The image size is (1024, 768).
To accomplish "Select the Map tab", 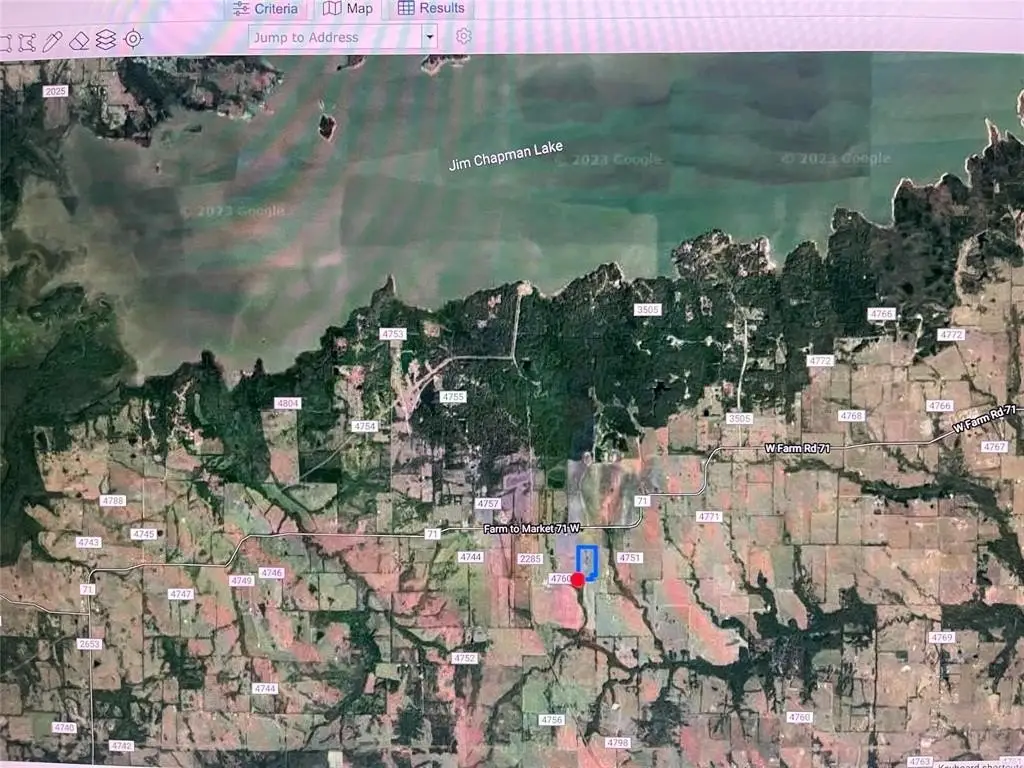I will click(348, 9).
